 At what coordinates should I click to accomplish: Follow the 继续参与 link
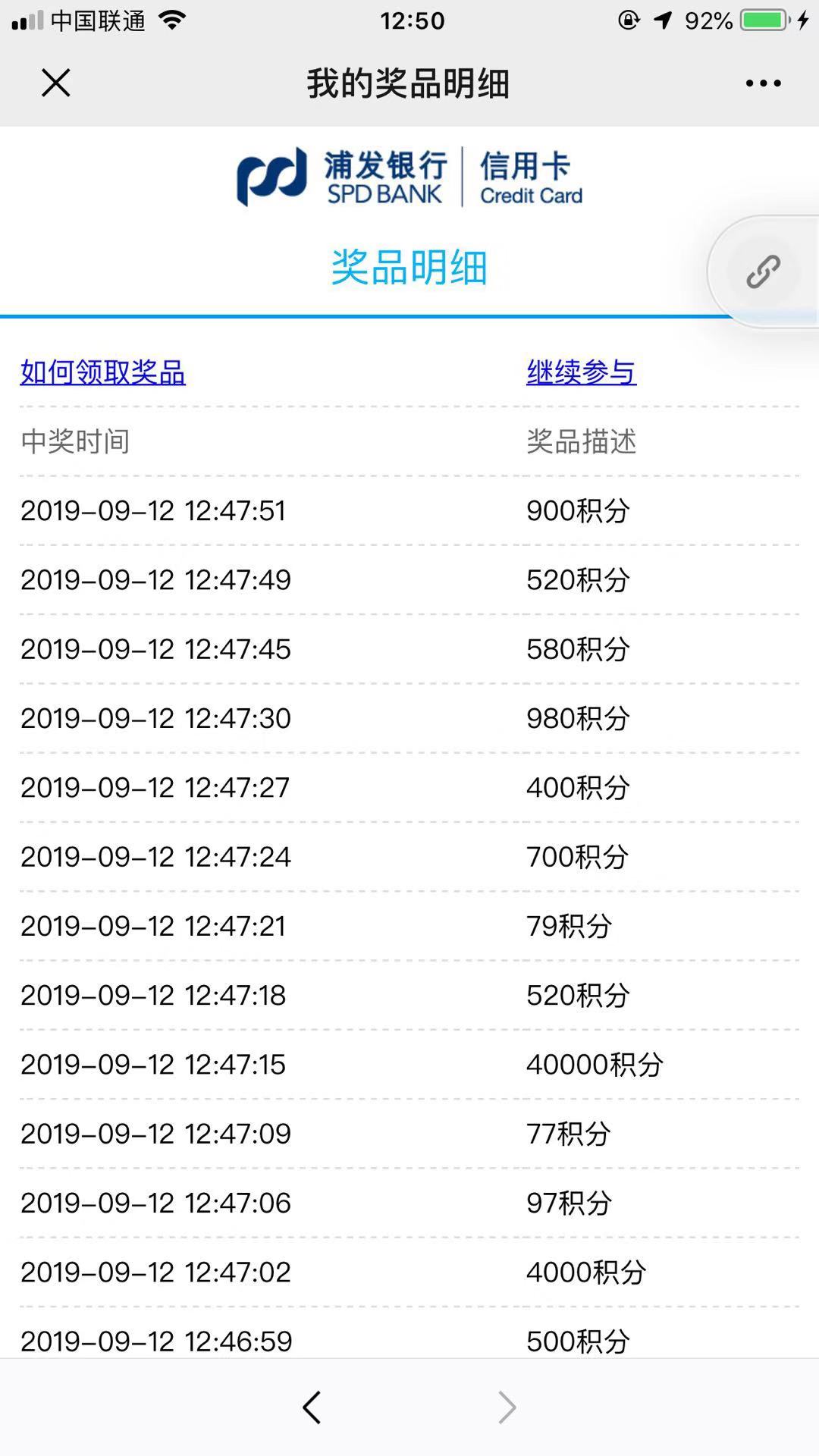(582, 372)
